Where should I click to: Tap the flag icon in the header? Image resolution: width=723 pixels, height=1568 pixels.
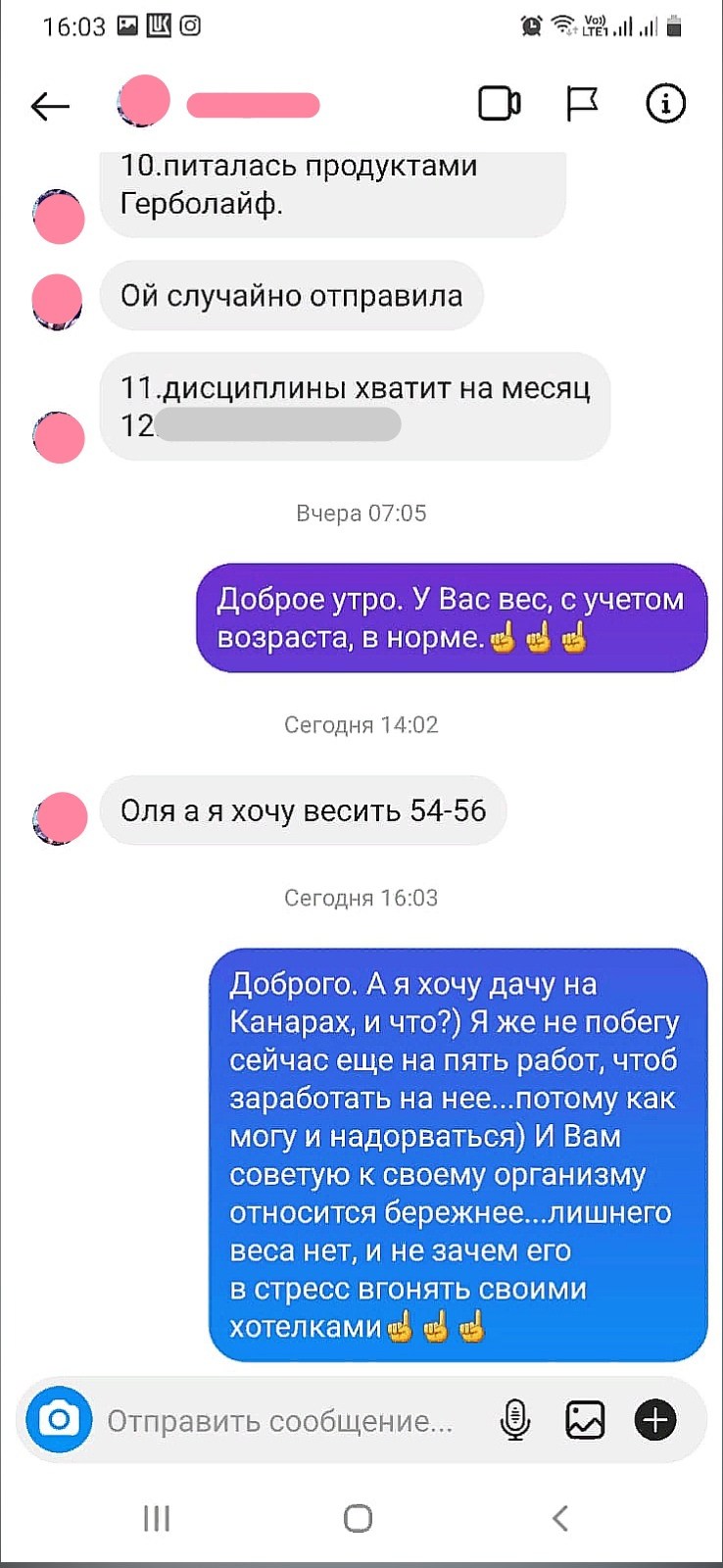coord(582,104)
